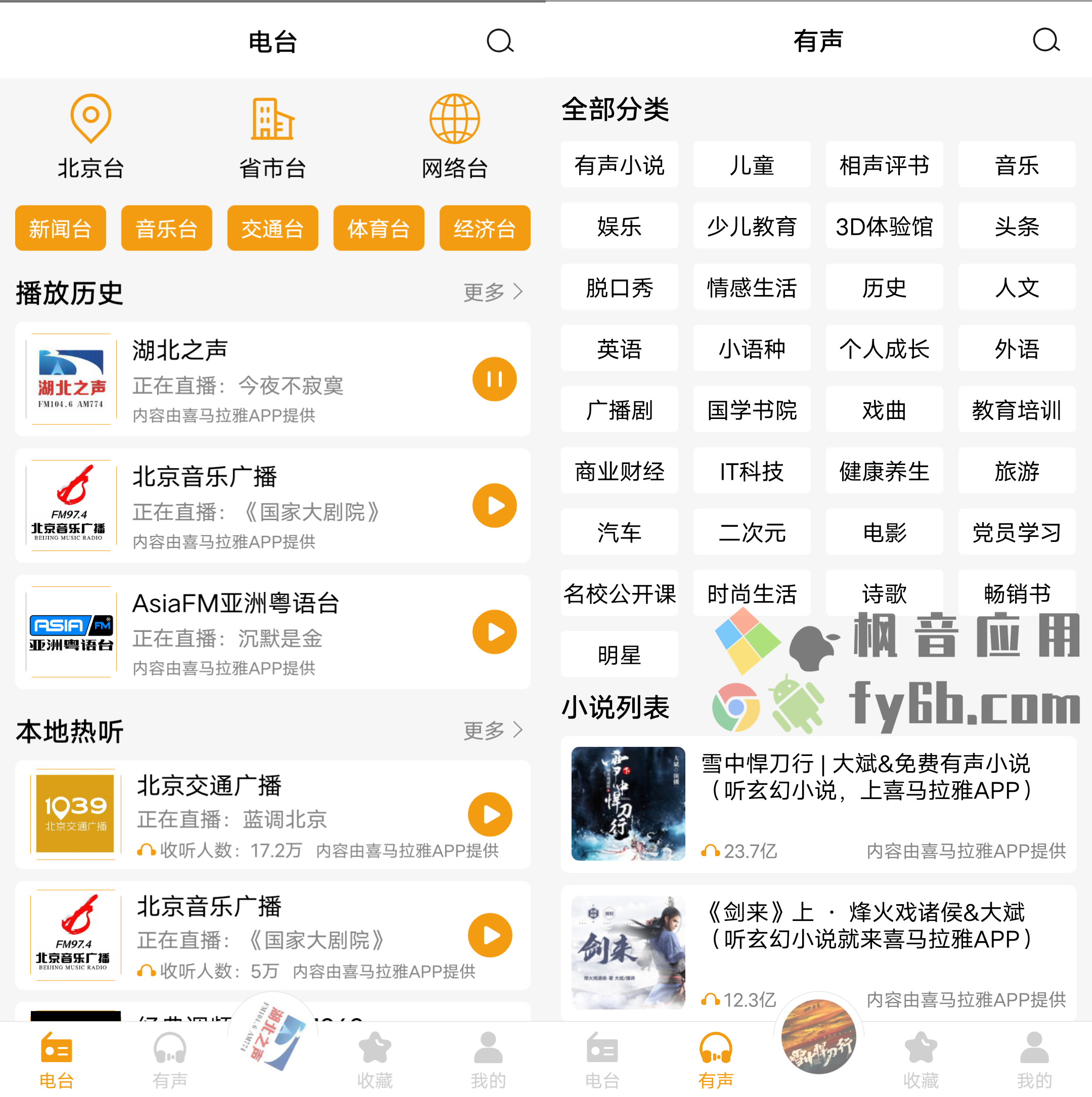This screenshot has width=1092, height=1097.
Task: Pause the 湖北之声 live broadcast
Action: 494,378
